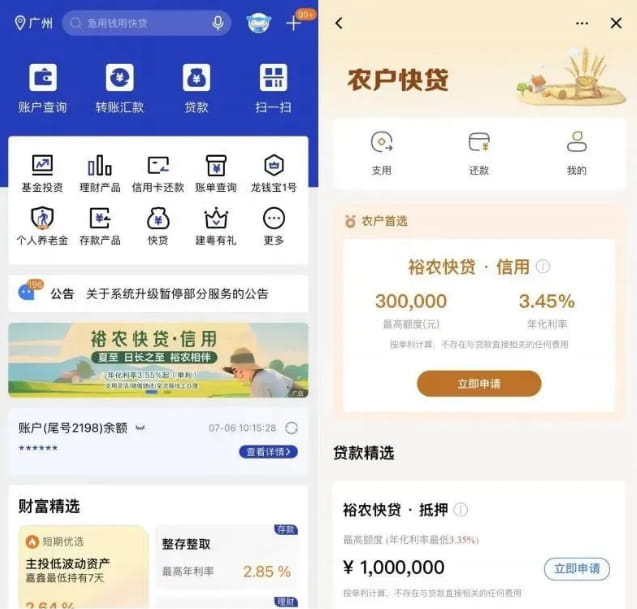This screenshot has height=609, width=637.
Task: Go back from 农户快贷 page
Action: pyautogui.click(x=339, y=23)
